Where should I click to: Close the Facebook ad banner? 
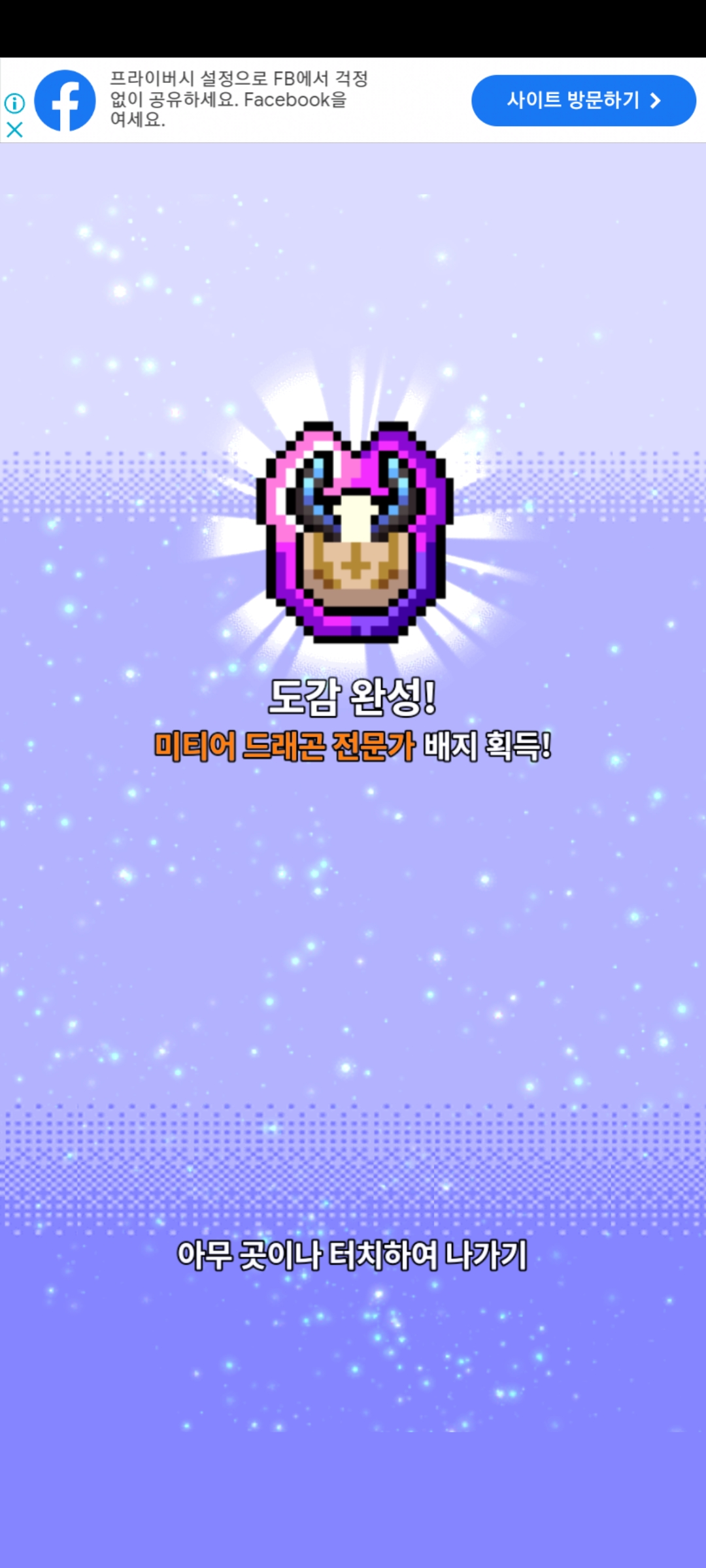point(14,129)
